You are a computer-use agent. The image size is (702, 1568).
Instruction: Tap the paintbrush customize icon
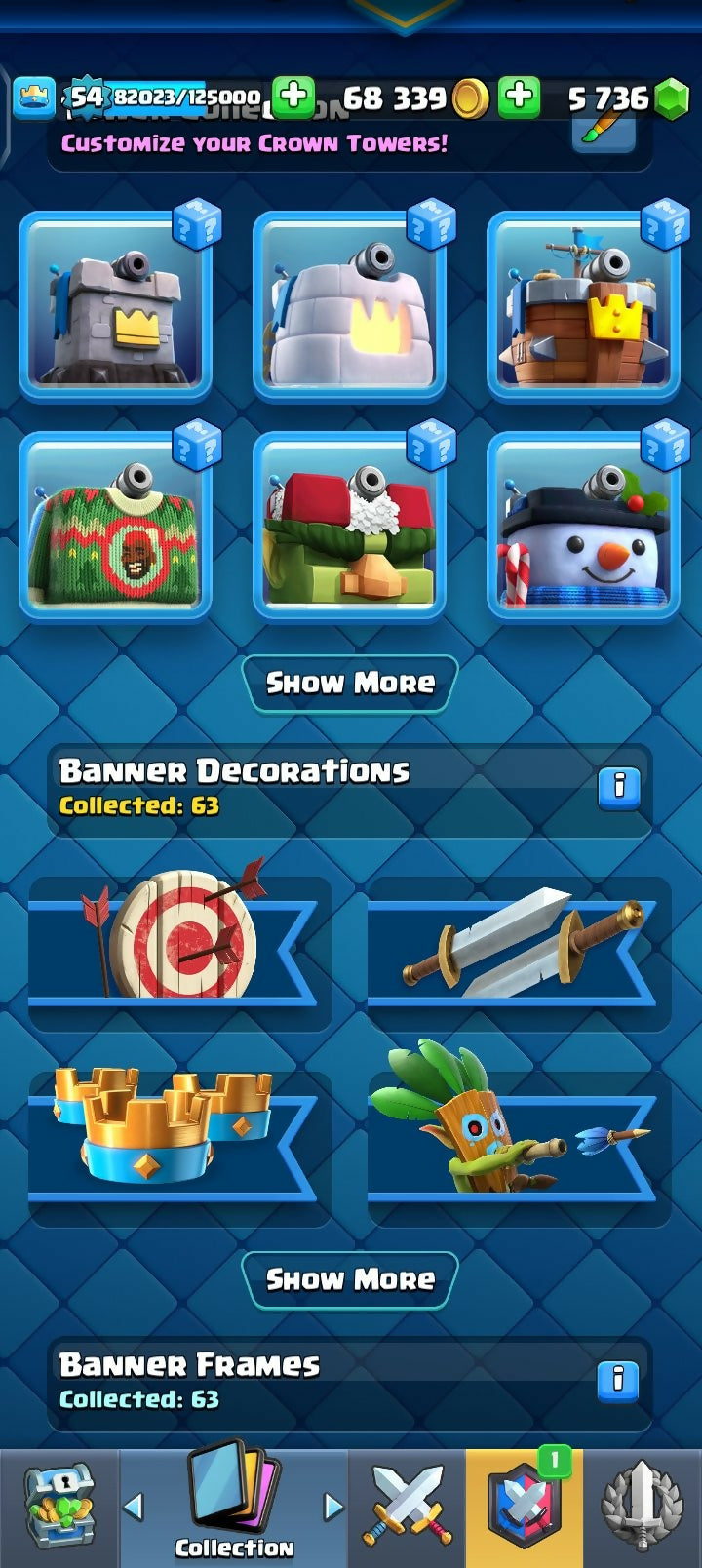pos(604,127)
